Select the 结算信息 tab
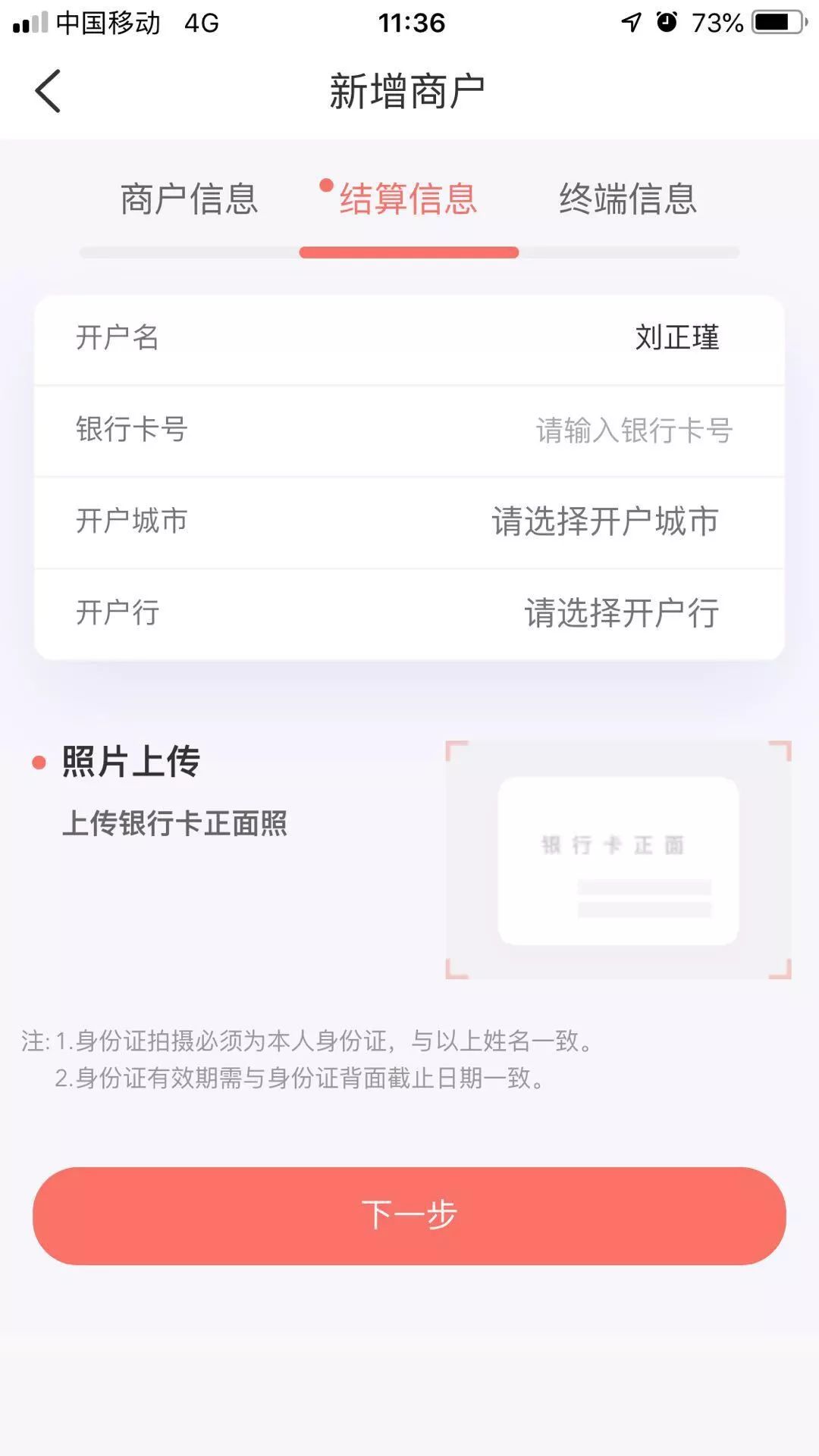Viewport: 819px width, 1456px height. (x=409, y=199)
